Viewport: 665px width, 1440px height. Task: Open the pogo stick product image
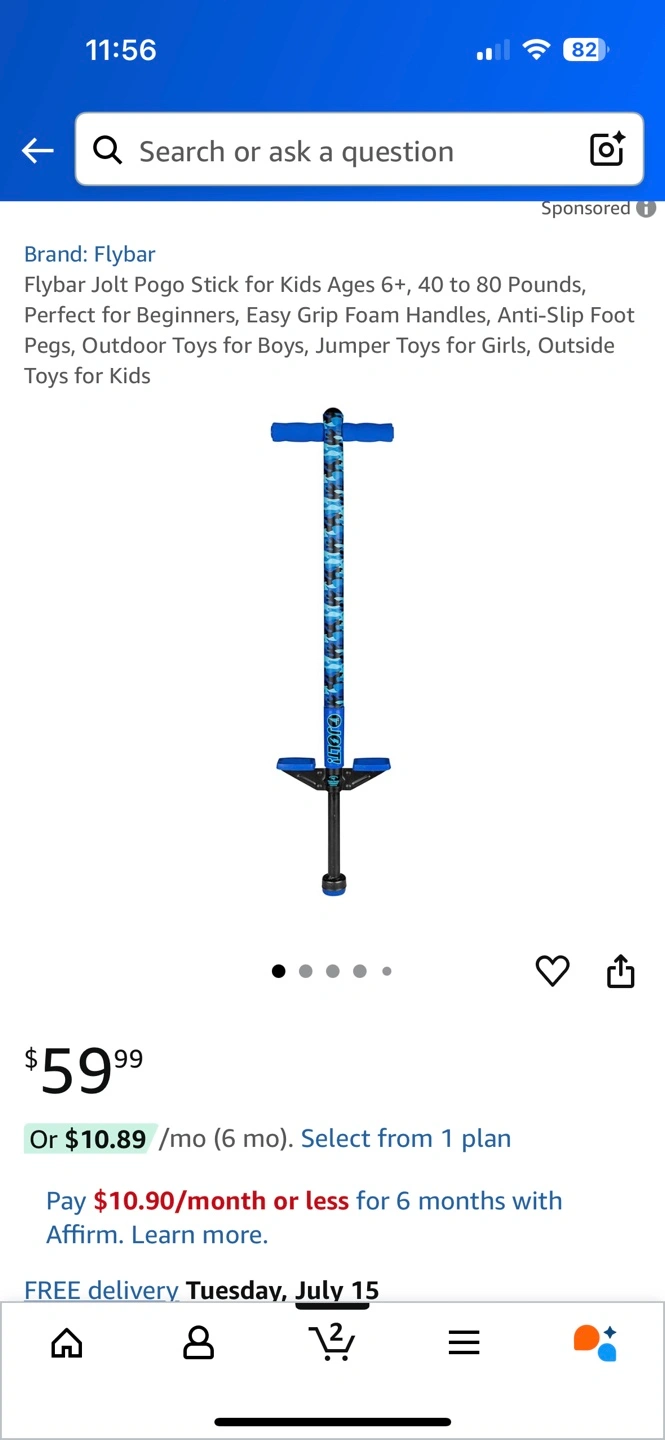pos(333,650)
